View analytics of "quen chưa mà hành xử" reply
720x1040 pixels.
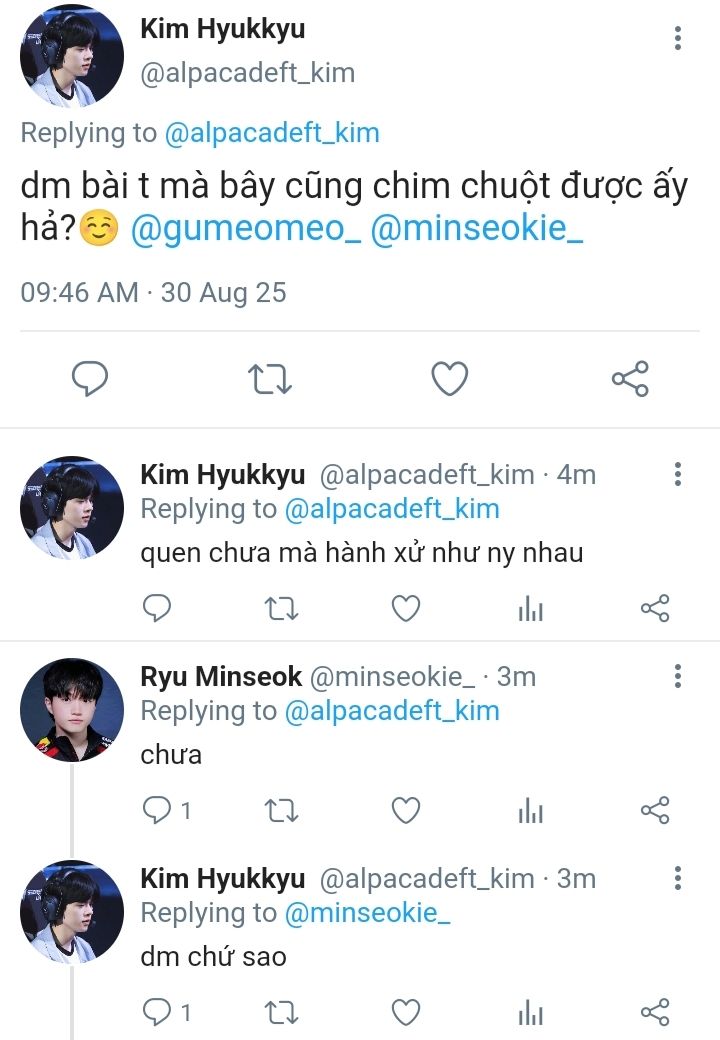coord(530,608)
